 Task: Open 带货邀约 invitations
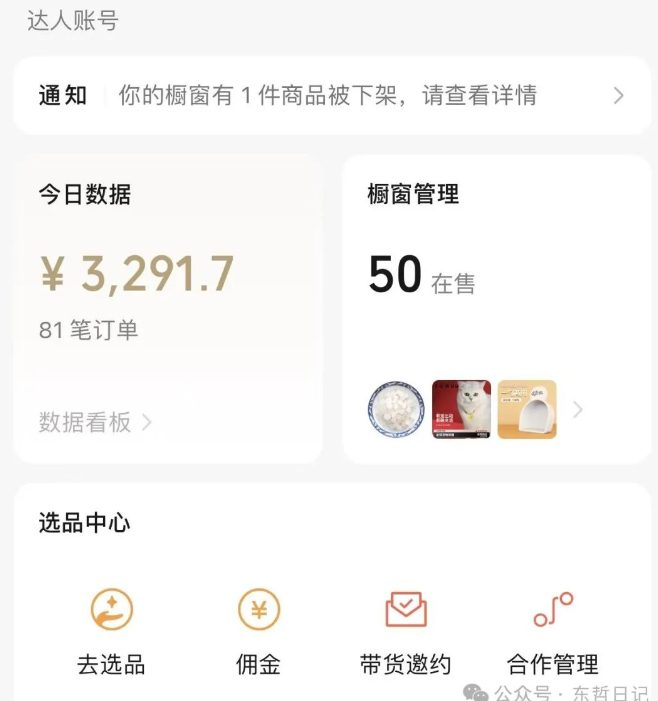pos(405,630)
